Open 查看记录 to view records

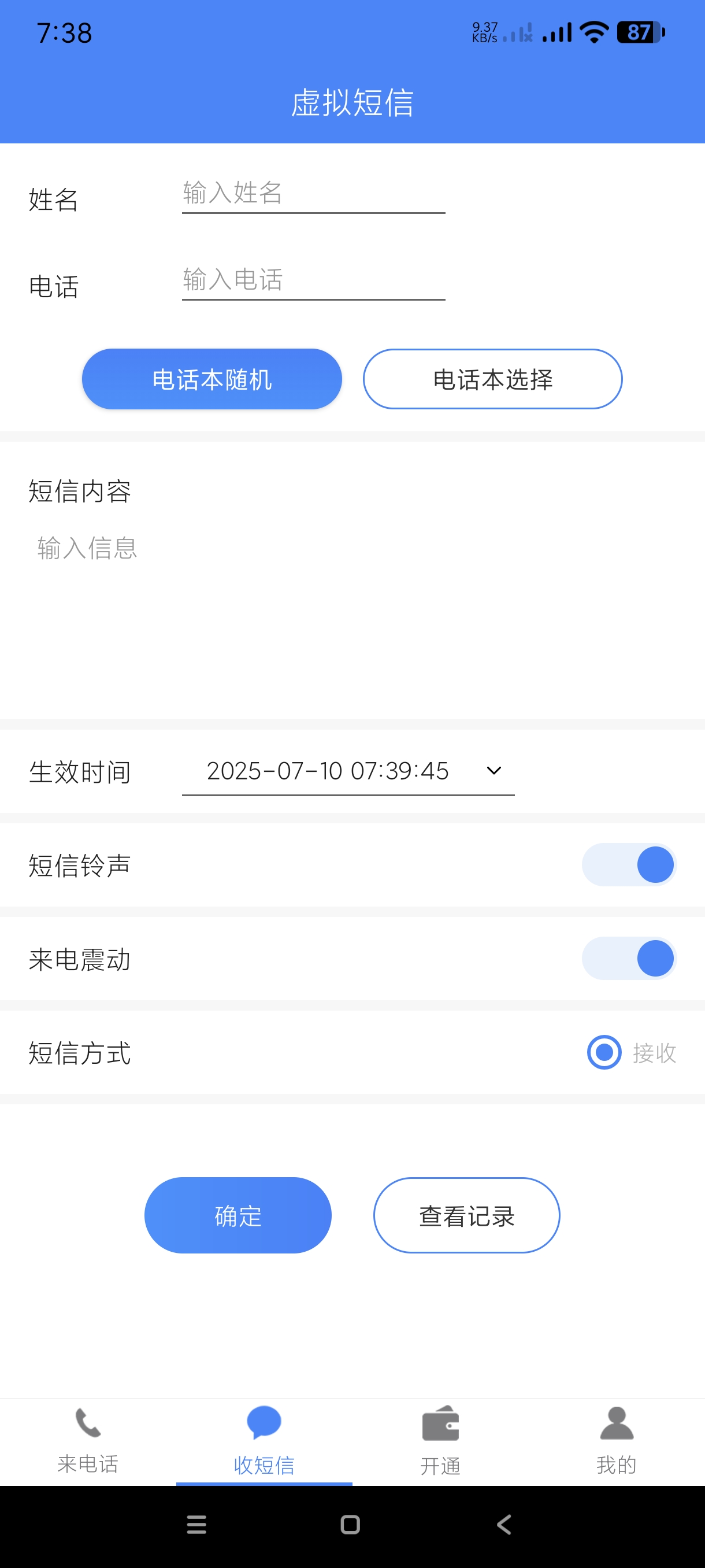(x=466, y=1215)
